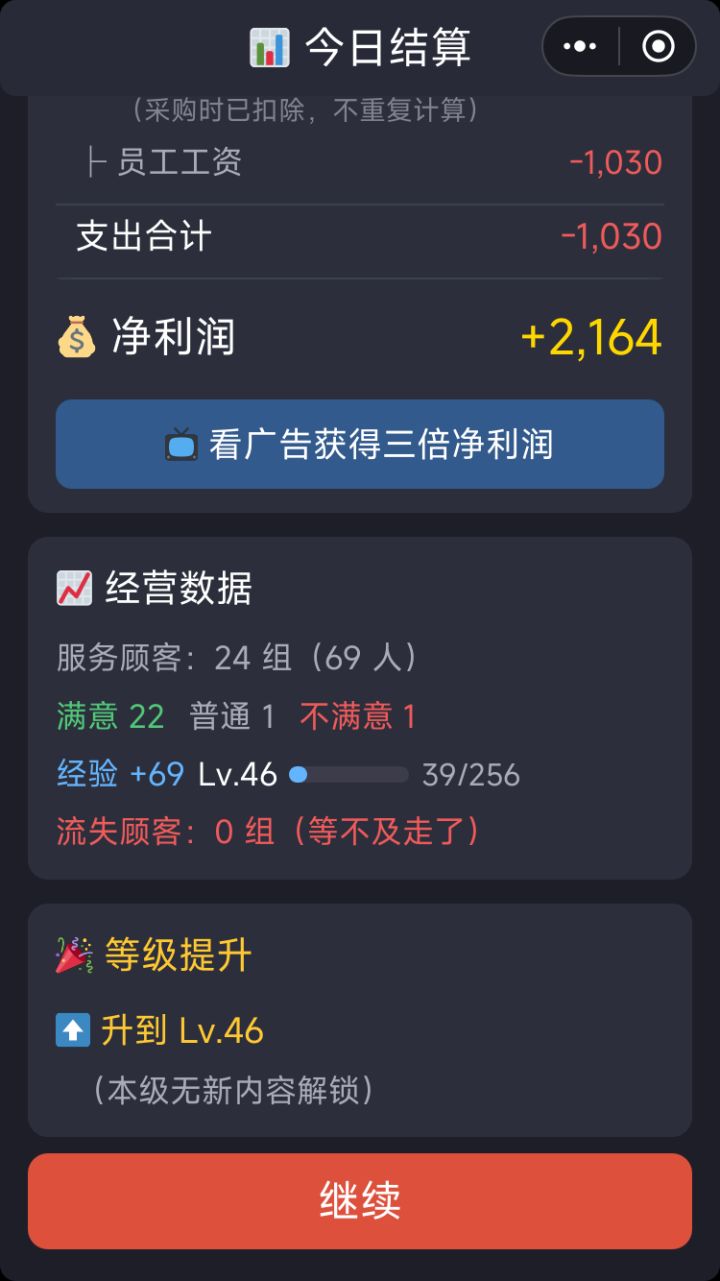
Task: Click the 不满意 1 dissatisfied label
Action: pos(357,716)
